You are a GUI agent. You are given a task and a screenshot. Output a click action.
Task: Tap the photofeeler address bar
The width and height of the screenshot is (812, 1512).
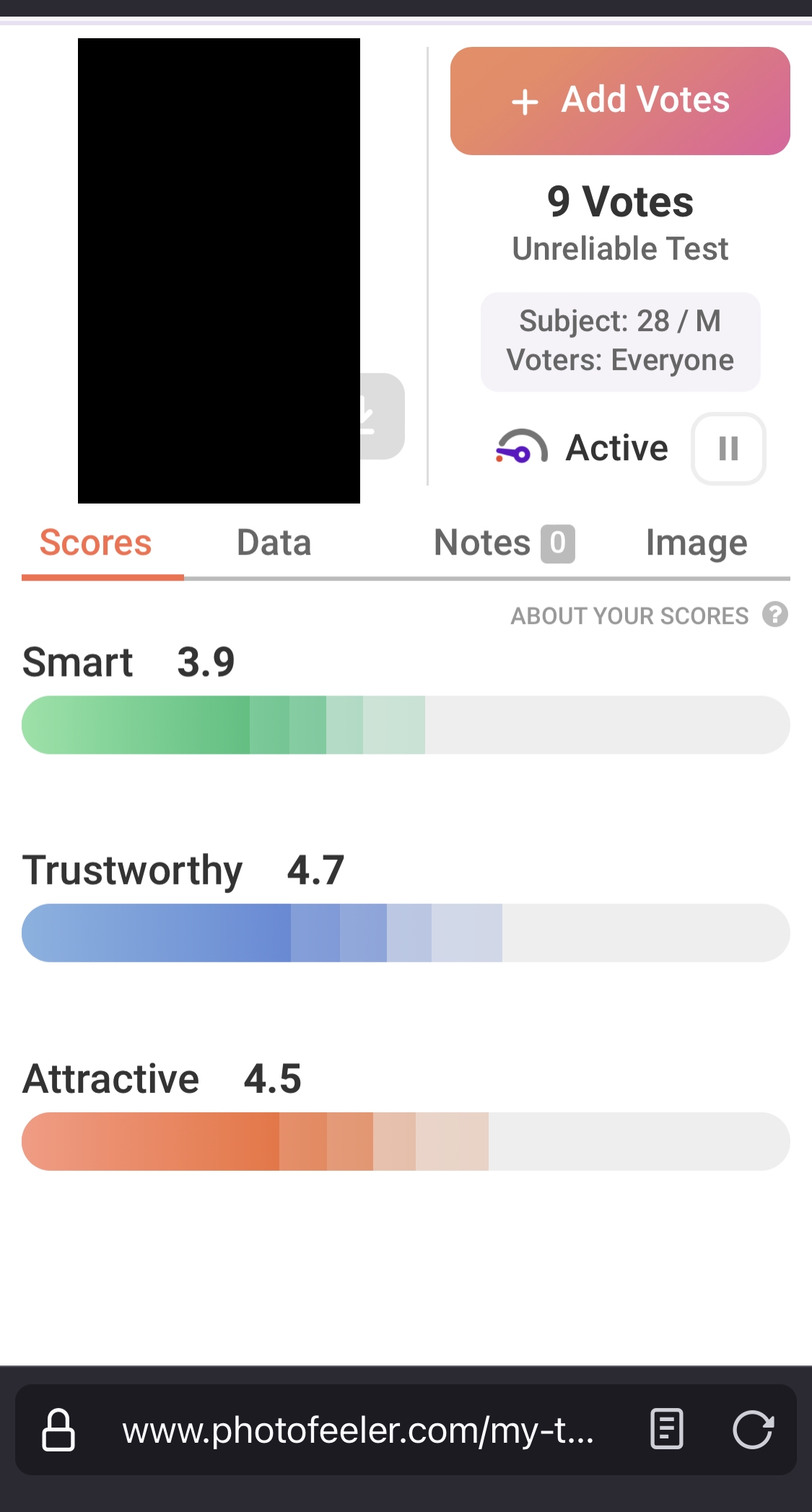click(x=358, y=1429)
